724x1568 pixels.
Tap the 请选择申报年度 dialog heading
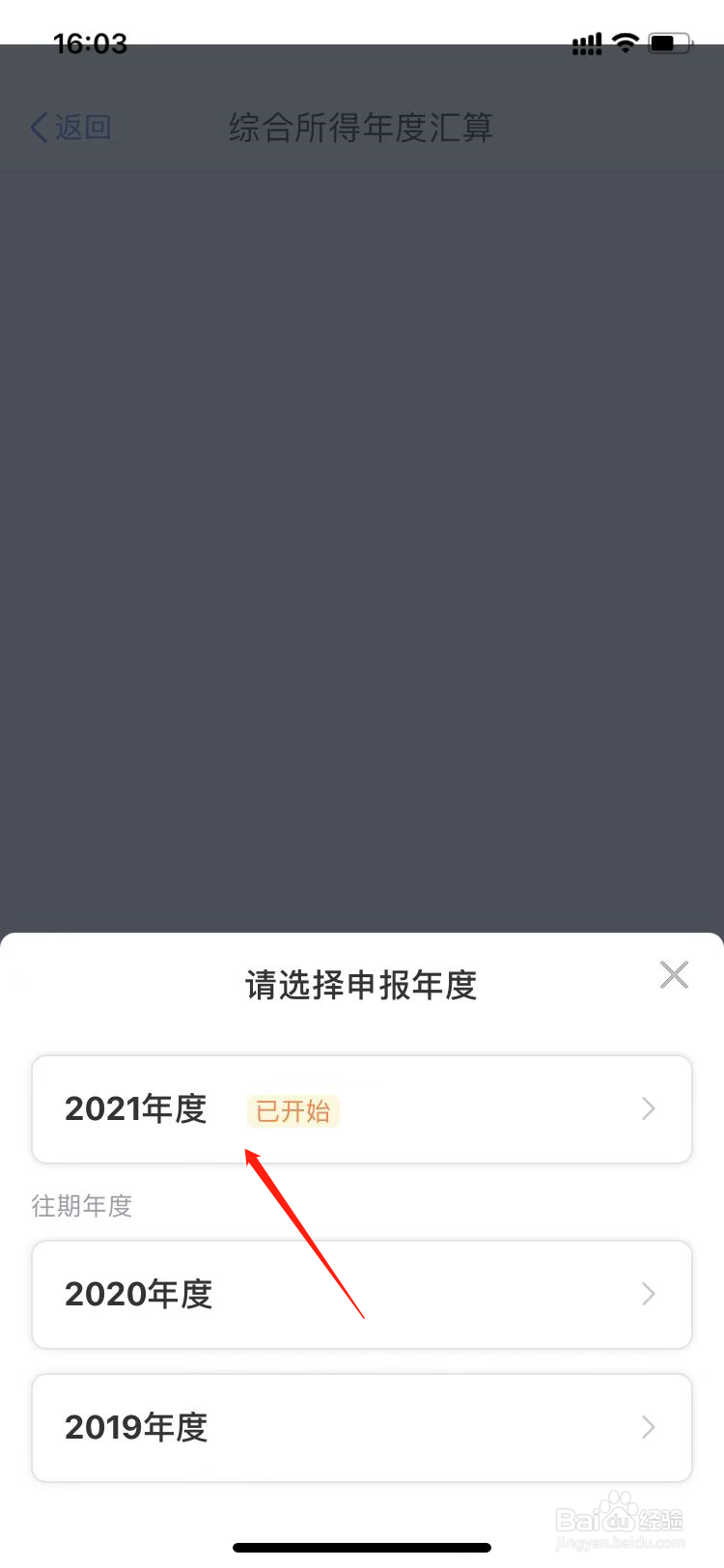pos(361,985)
